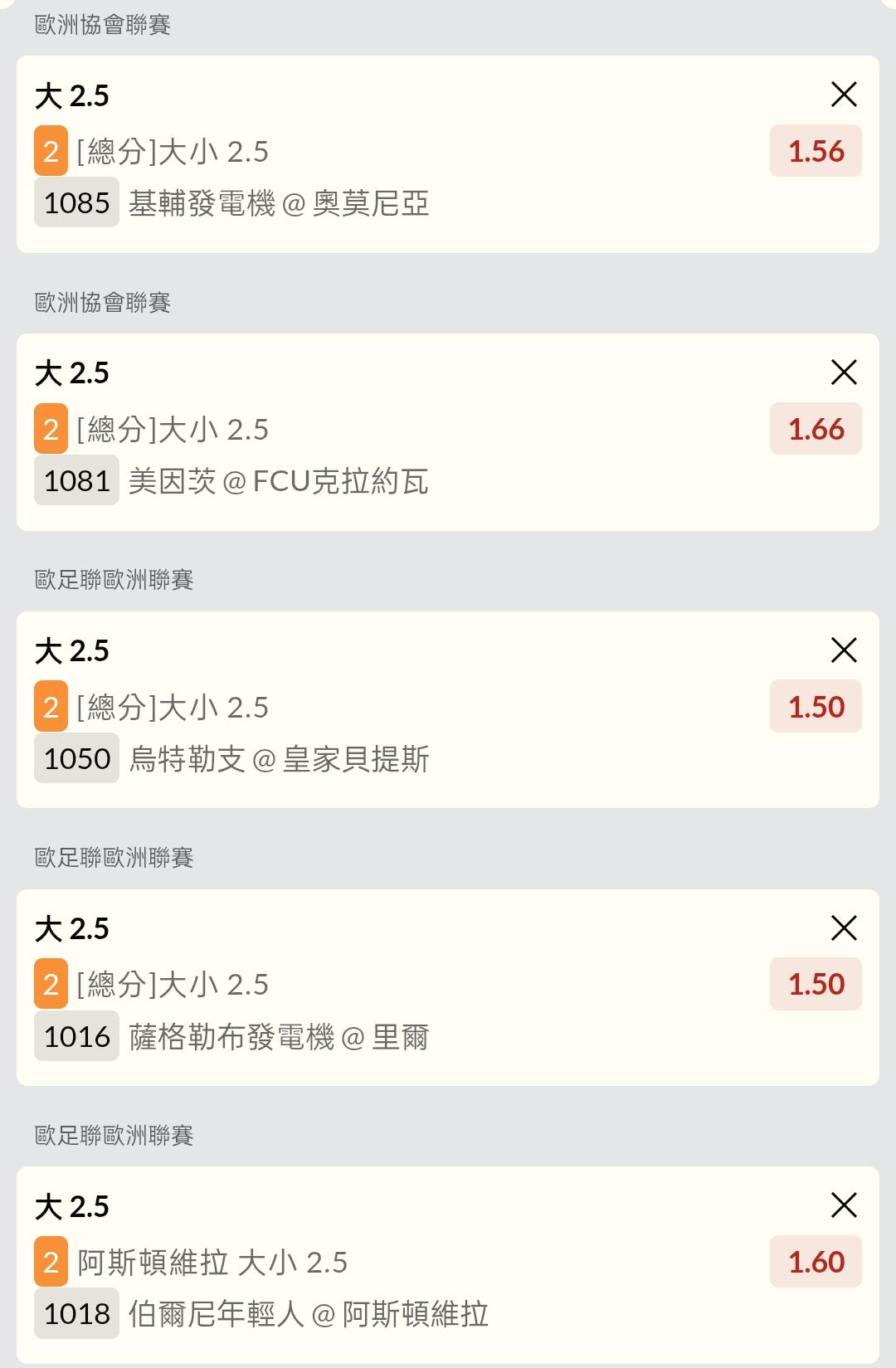Remove the 美因茨 @ FCU克拉約瓦 bet
This screenshot has height=1368, width=896.
[x=844, y=372]
